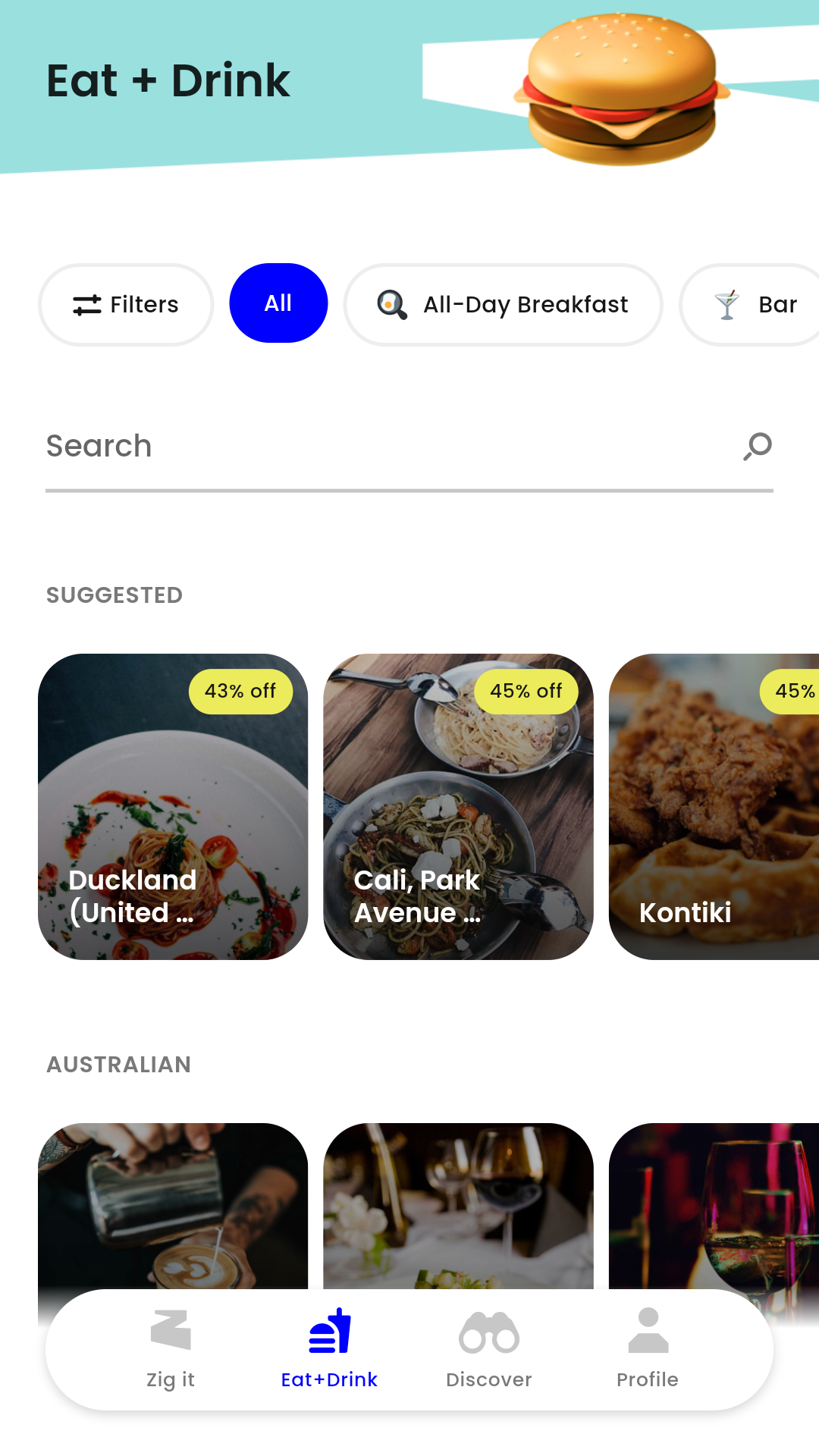
Task: Tap the Search input field
Action: coord(379,446)
